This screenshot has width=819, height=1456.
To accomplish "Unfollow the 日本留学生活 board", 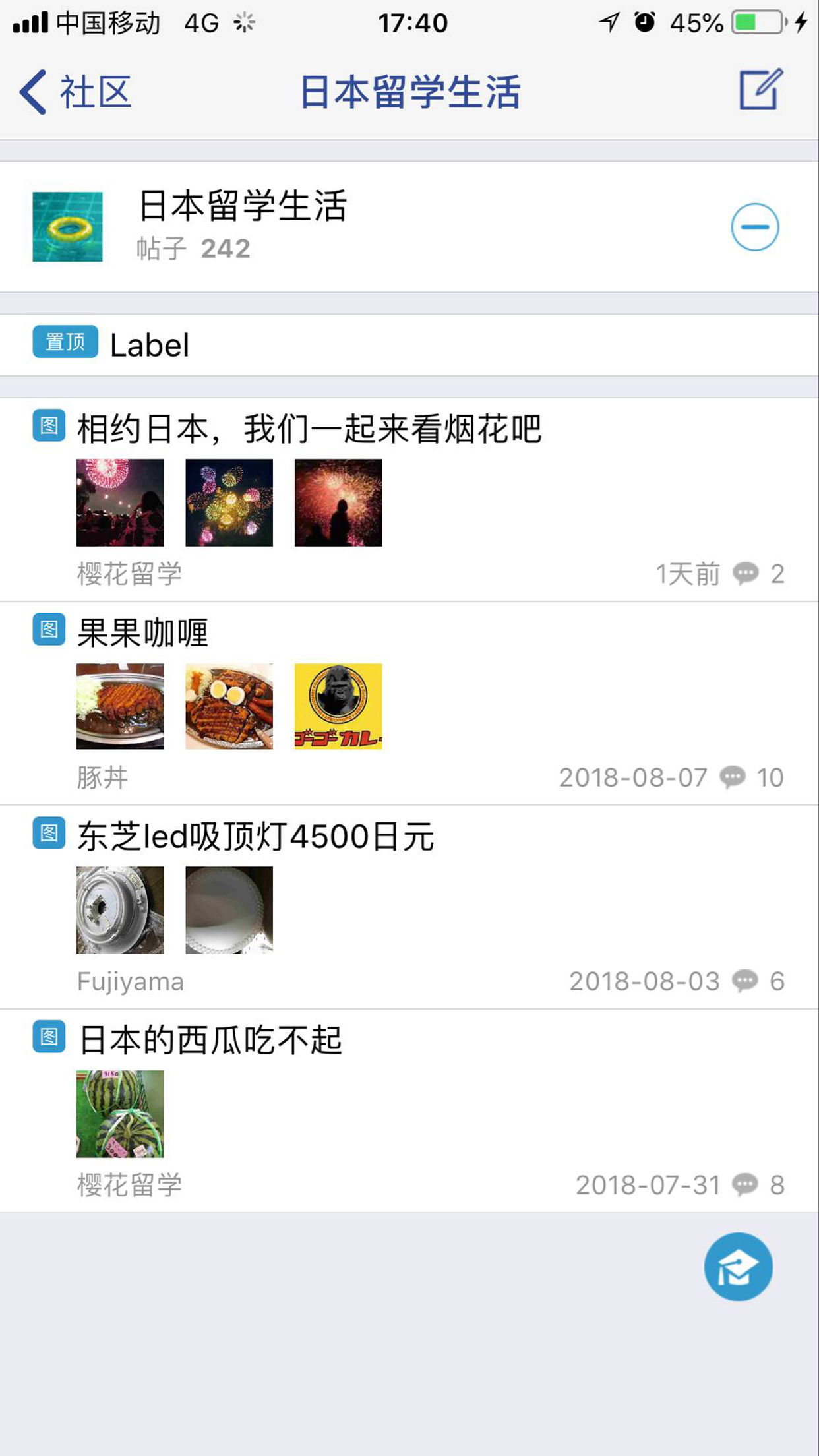I will tap(754, 227).
